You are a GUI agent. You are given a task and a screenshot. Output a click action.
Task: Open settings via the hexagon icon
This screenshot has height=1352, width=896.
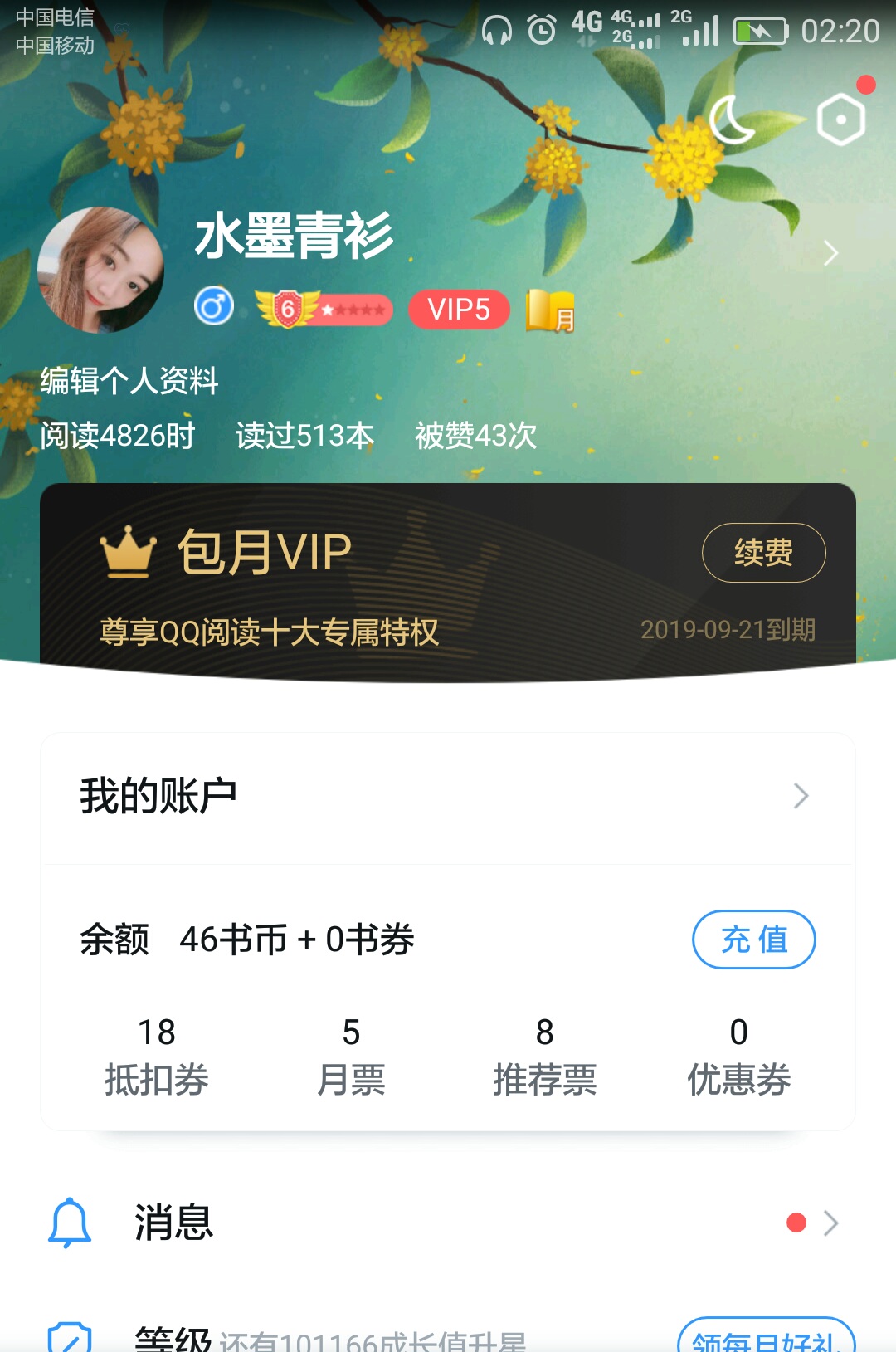[x=840, y=120]
